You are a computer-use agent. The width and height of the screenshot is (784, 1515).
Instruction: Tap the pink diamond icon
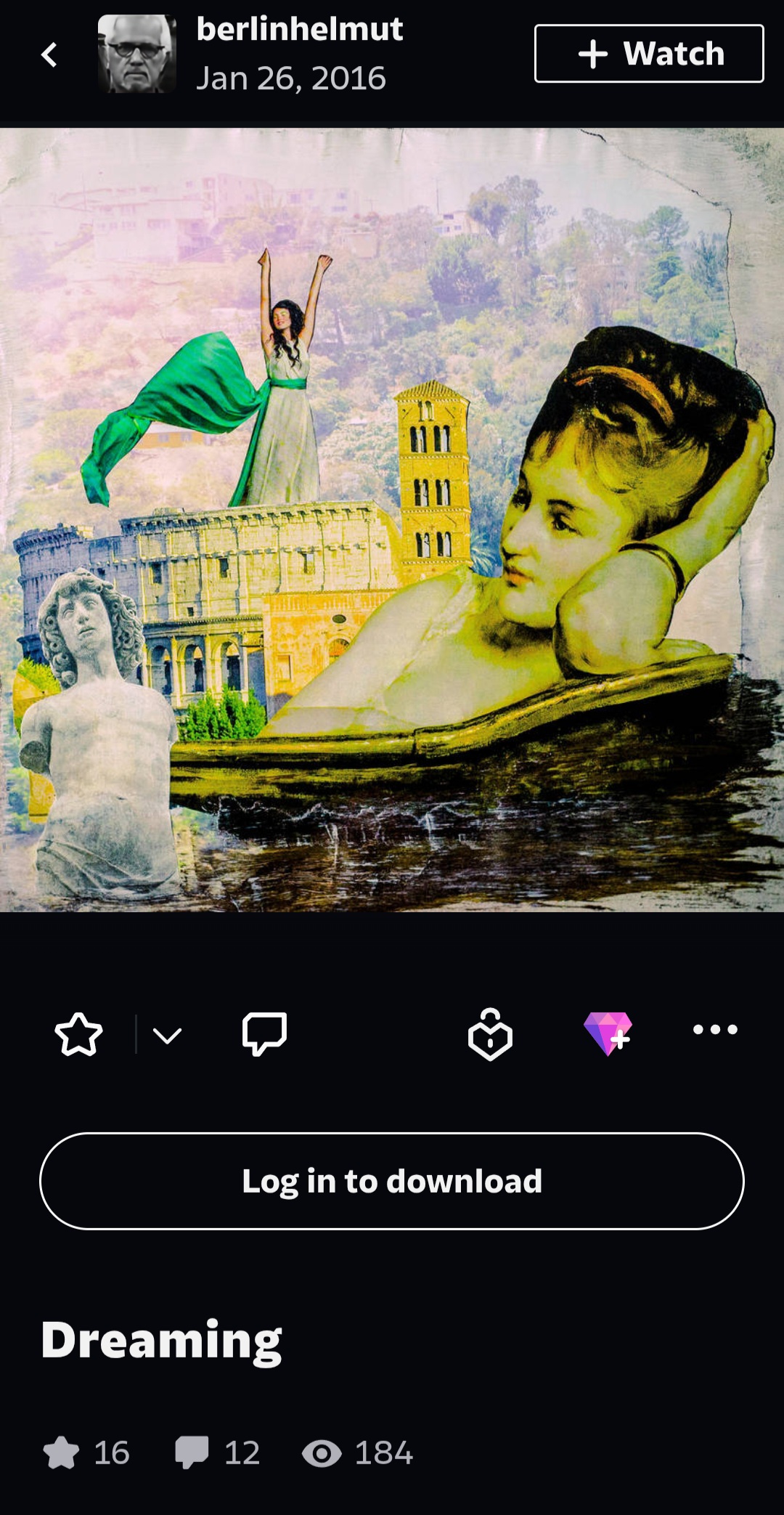[x=608, y=1033]
